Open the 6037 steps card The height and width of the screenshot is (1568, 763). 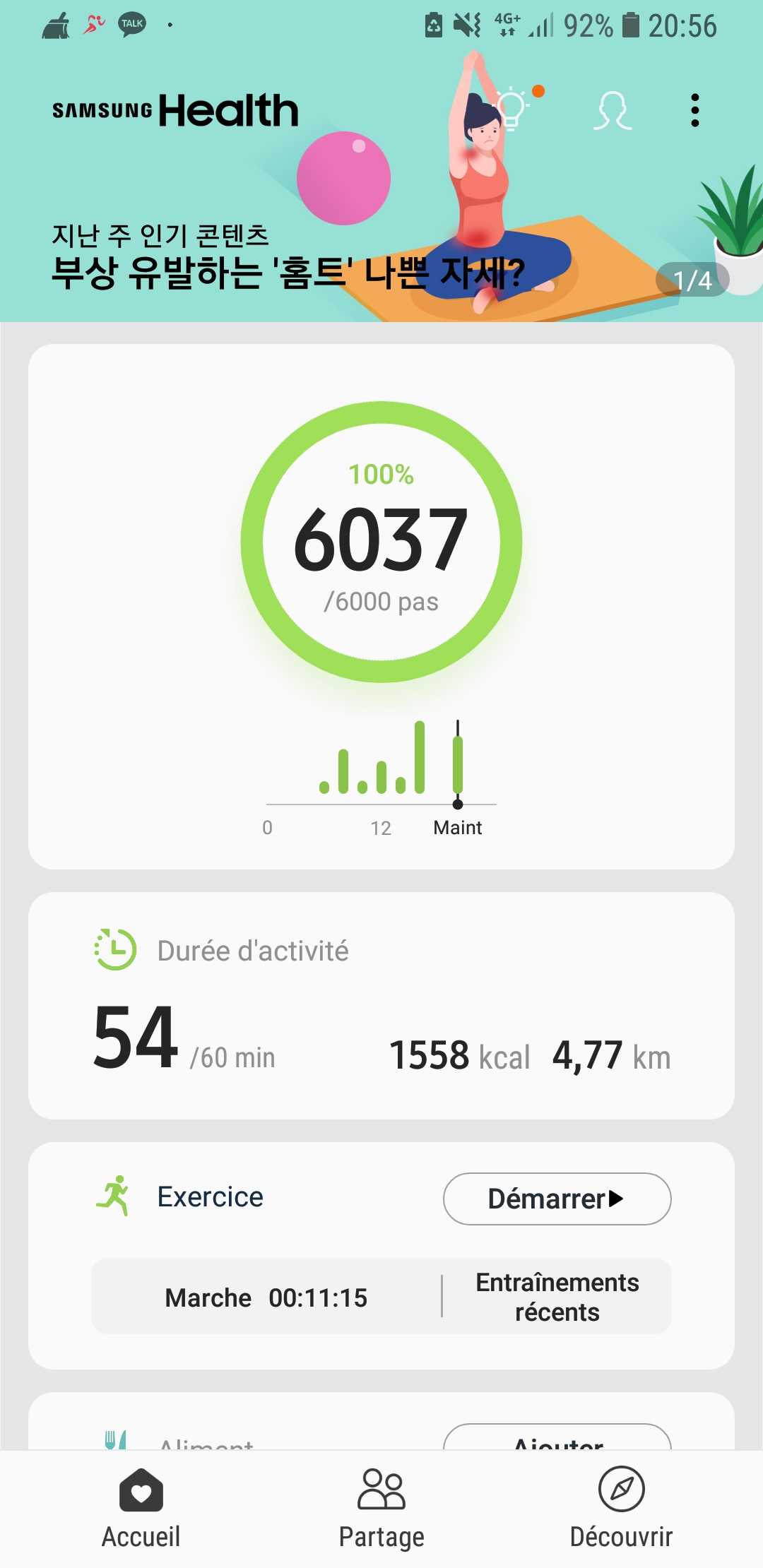(381, 607)
